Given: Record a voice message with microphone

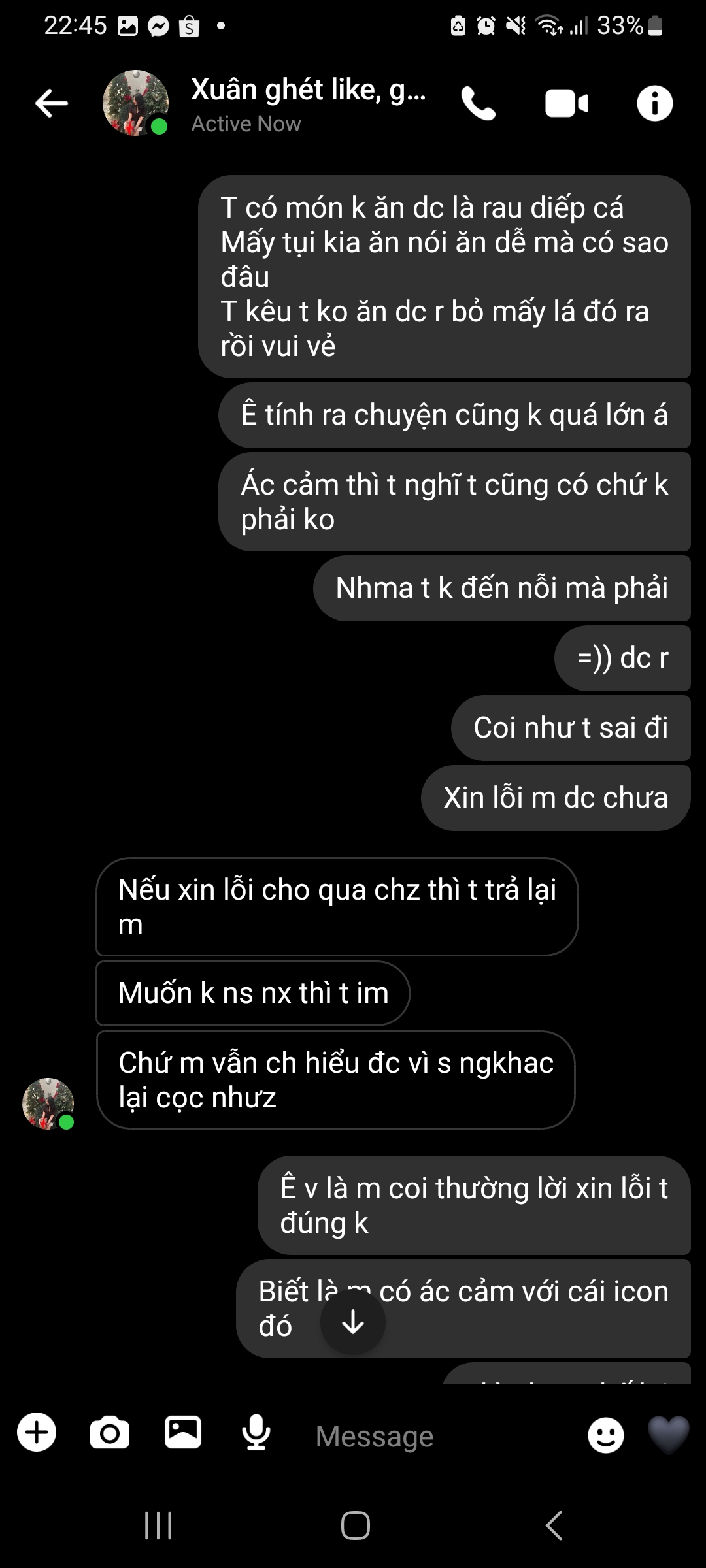Looking at the screenshot, I should tap(256, 1433).
